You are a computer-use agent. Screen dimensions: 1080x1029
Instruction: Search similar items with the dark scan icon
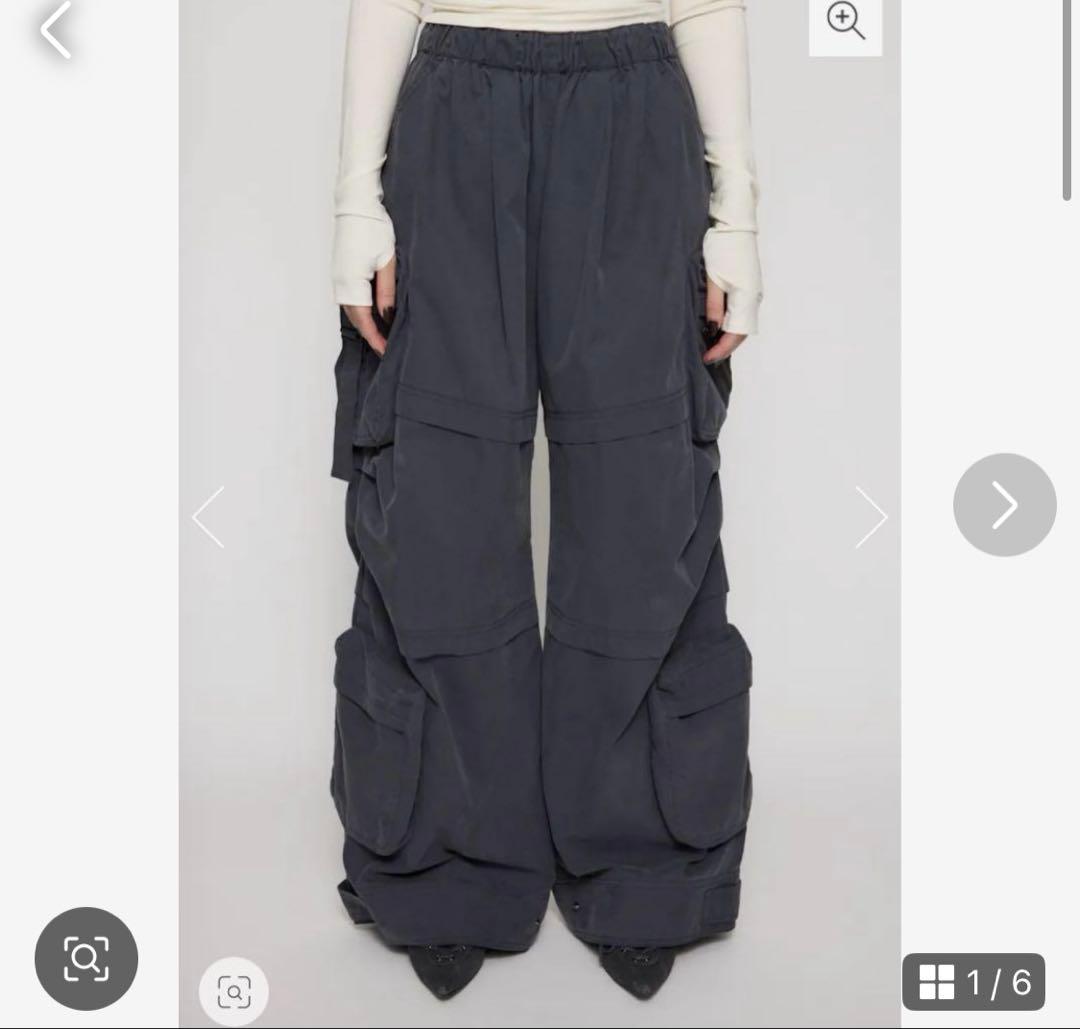[x=86, y=958]
